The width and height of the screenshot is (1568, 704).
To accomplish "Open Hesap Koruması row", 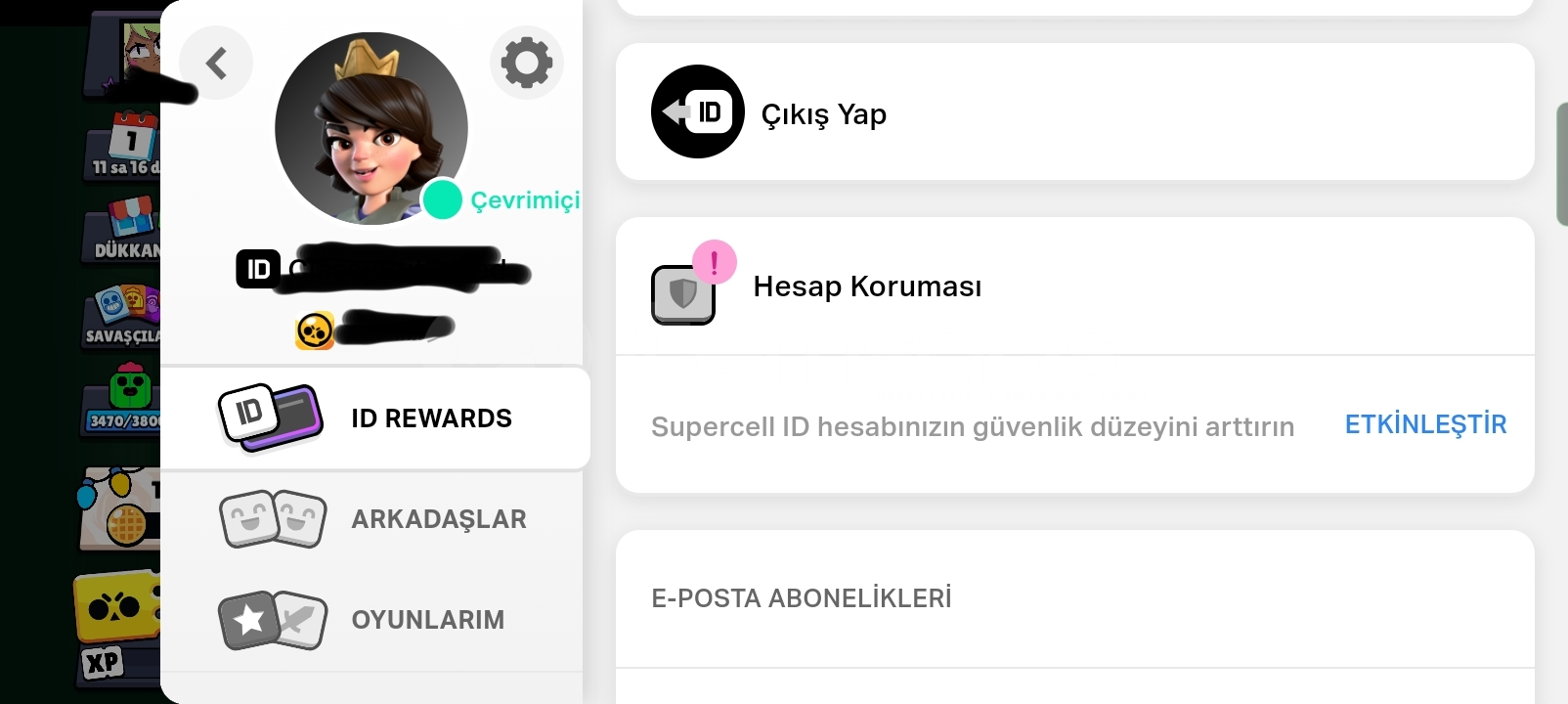I will tap(866, 286).
